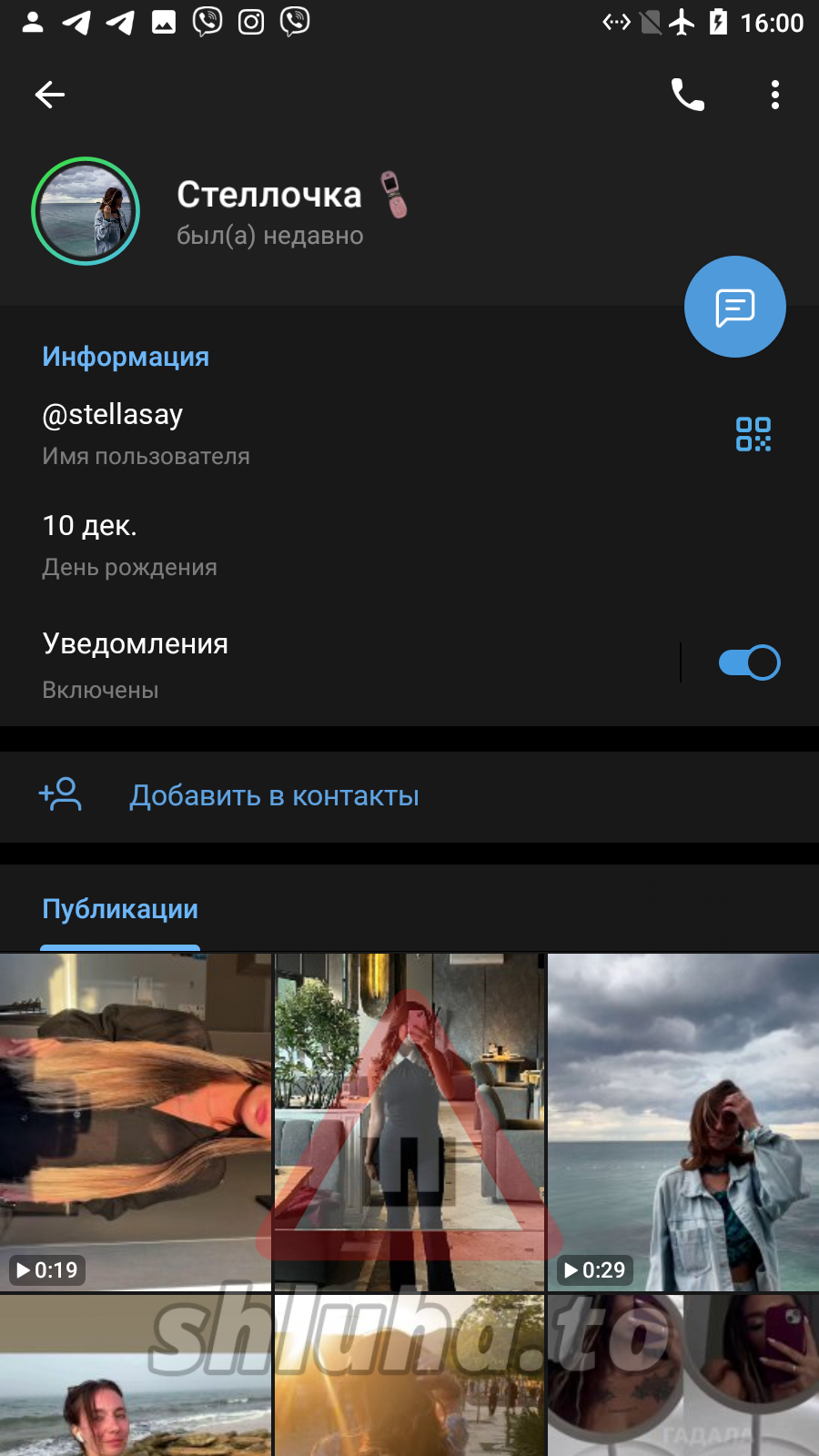819x1456 pixels.
Task: Tap the 10 дек. birthday row
Action: pyautogui.click(x=273, y=544)
